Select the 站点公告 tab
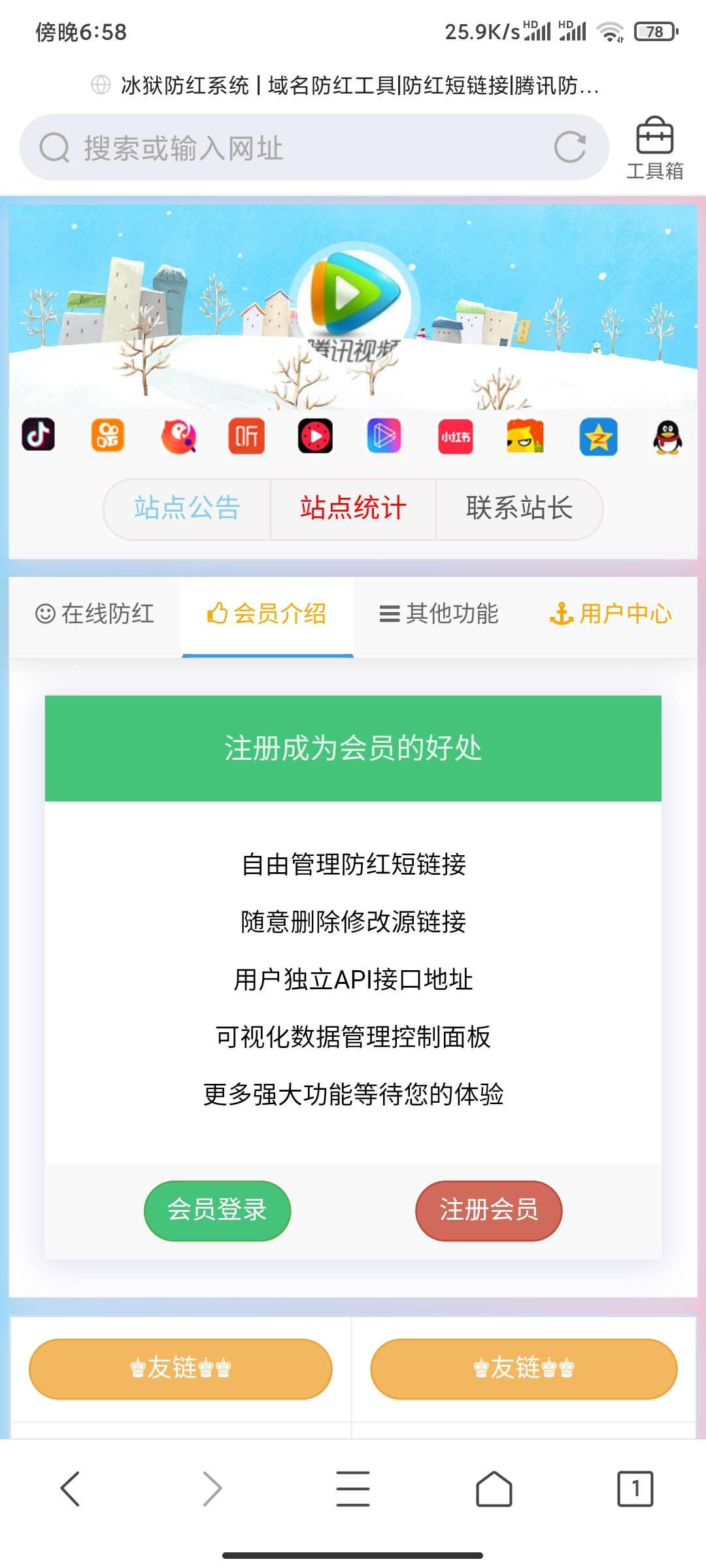 pyautogui.click(x=185, y=509)
